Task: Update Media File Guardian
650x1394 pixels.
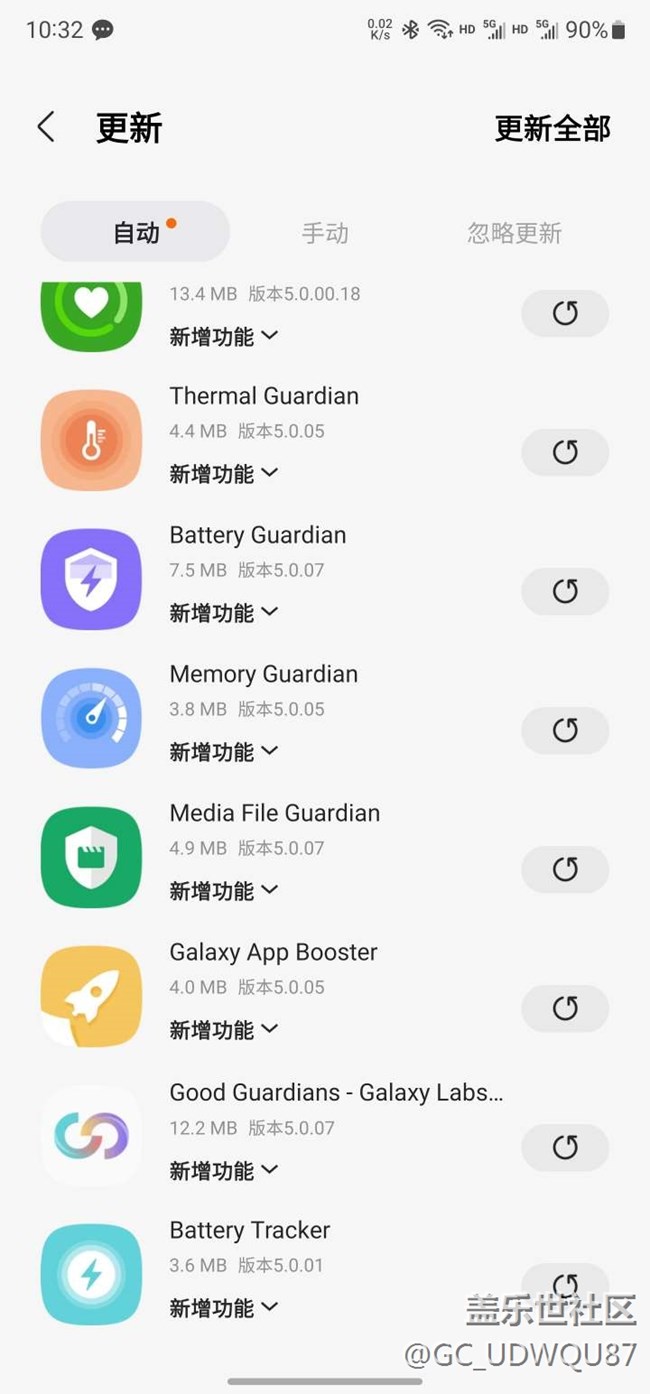Action: [x=565, y=870]
